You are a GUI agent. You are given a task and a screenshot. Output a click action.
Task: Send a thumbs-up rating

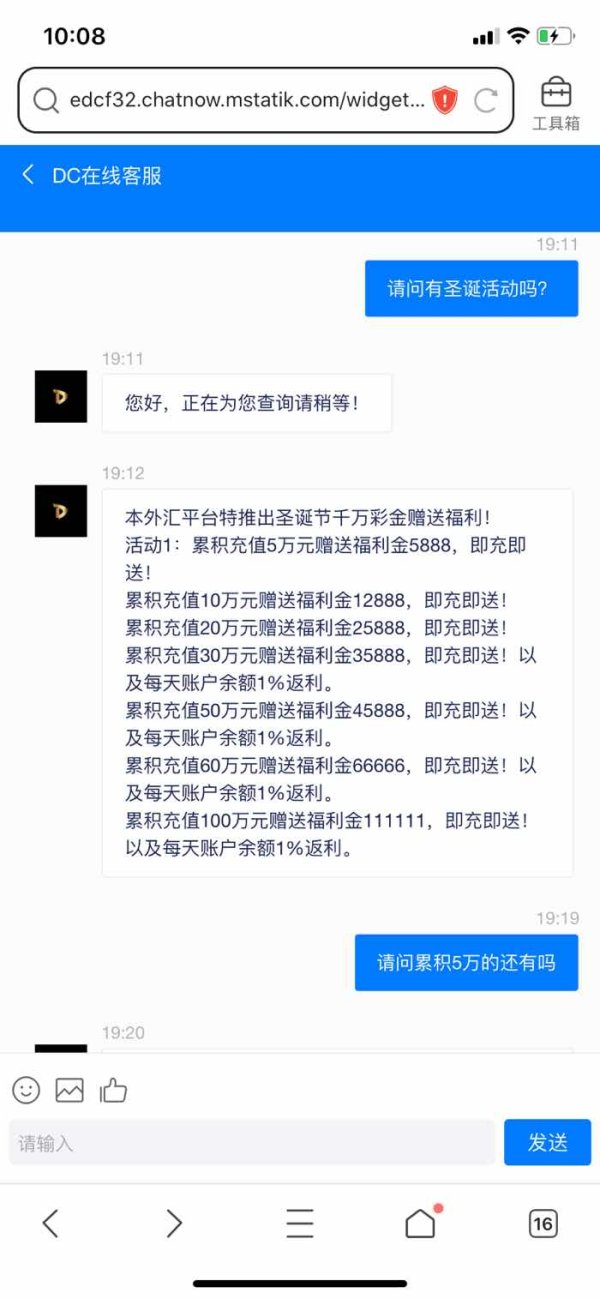point(113,1089)
